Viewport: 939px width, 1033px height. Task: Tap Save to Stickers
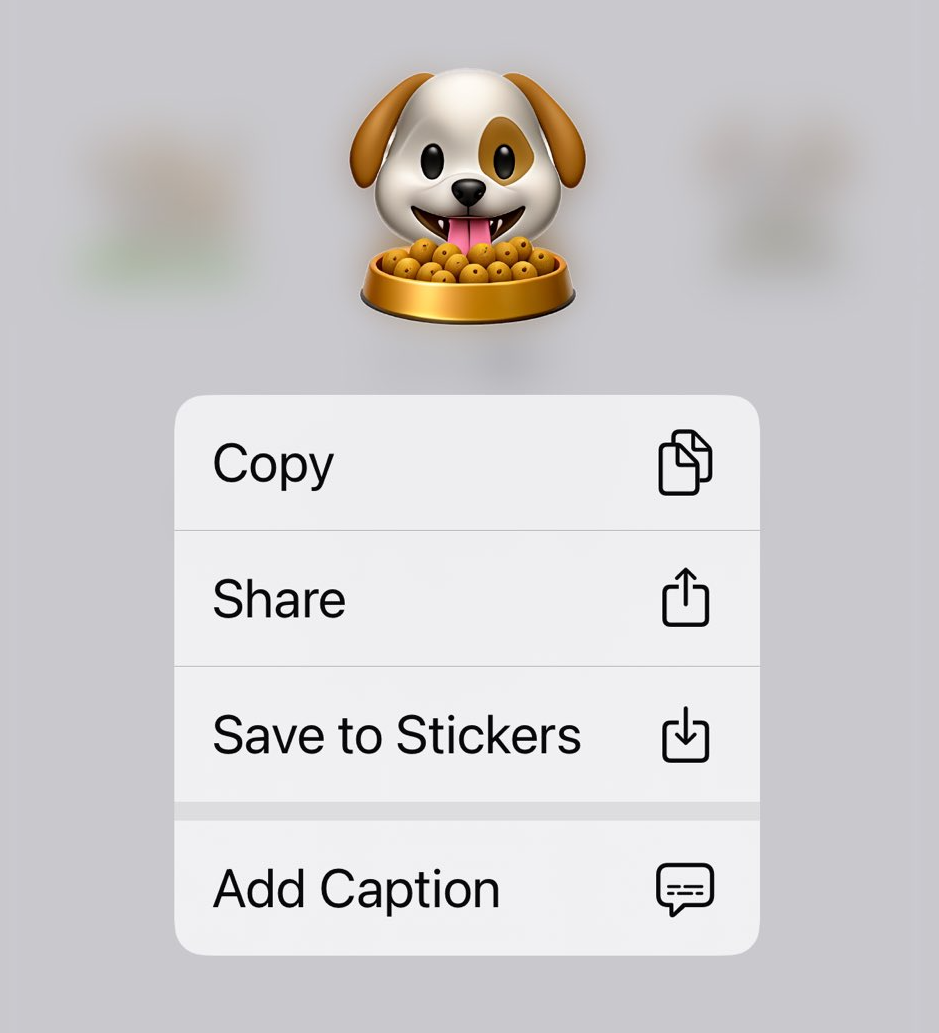[x=466, y=735]
